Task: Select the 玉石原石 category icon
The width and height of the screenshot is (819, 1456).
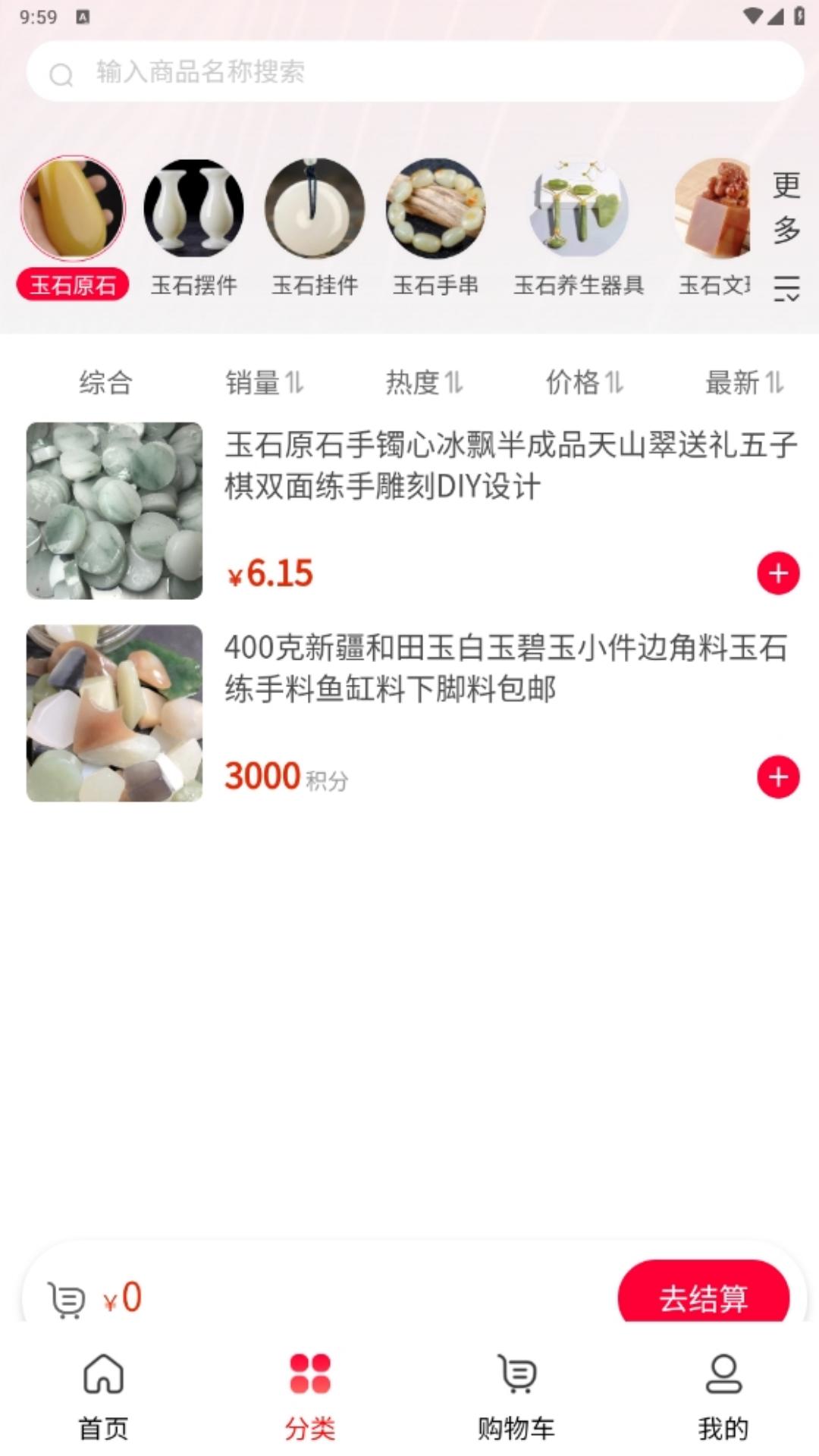Action: [x=71, y=209]
